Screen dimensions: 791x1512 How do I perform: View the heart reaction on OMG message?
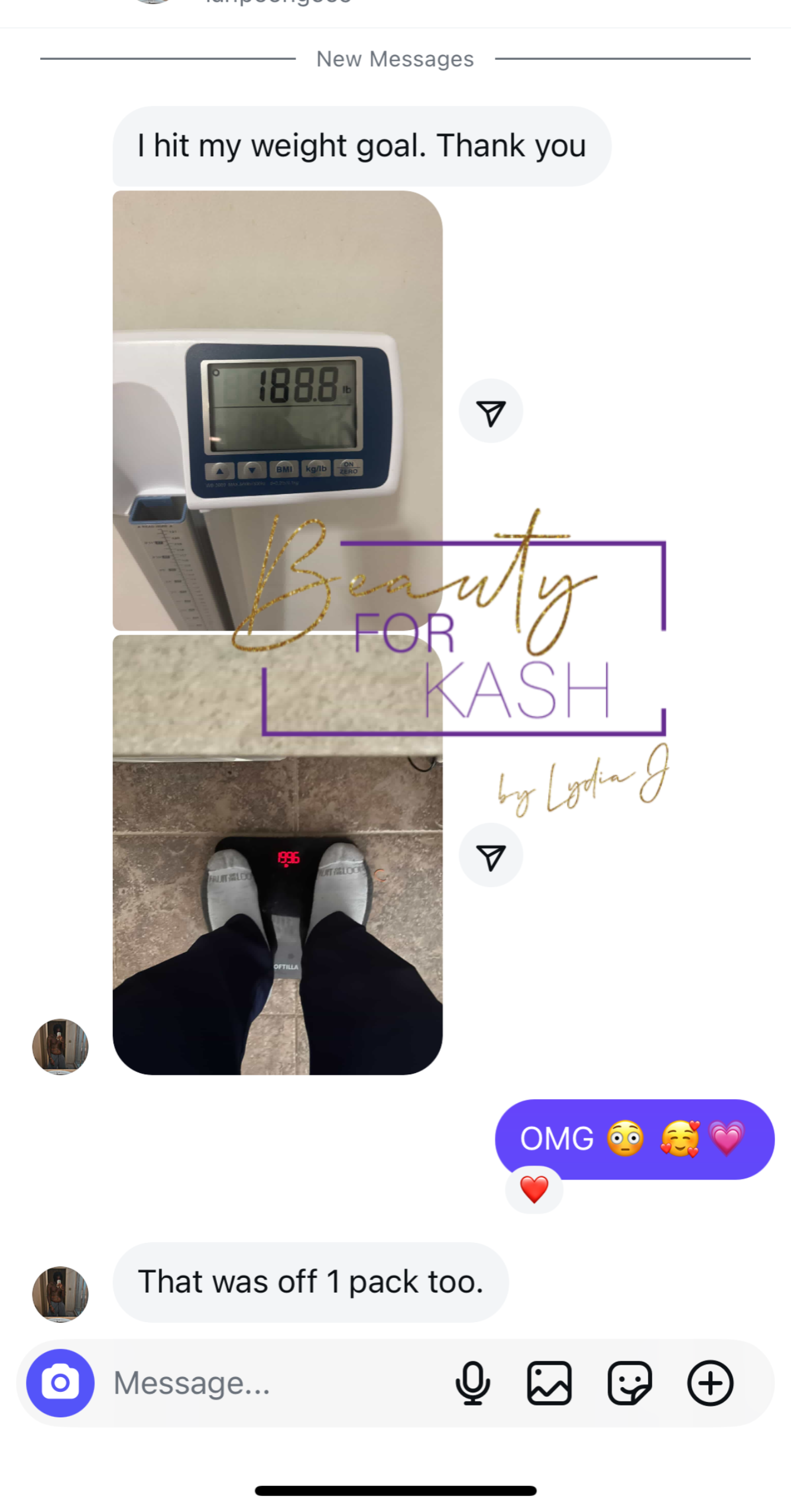(x=533, y=1189)
